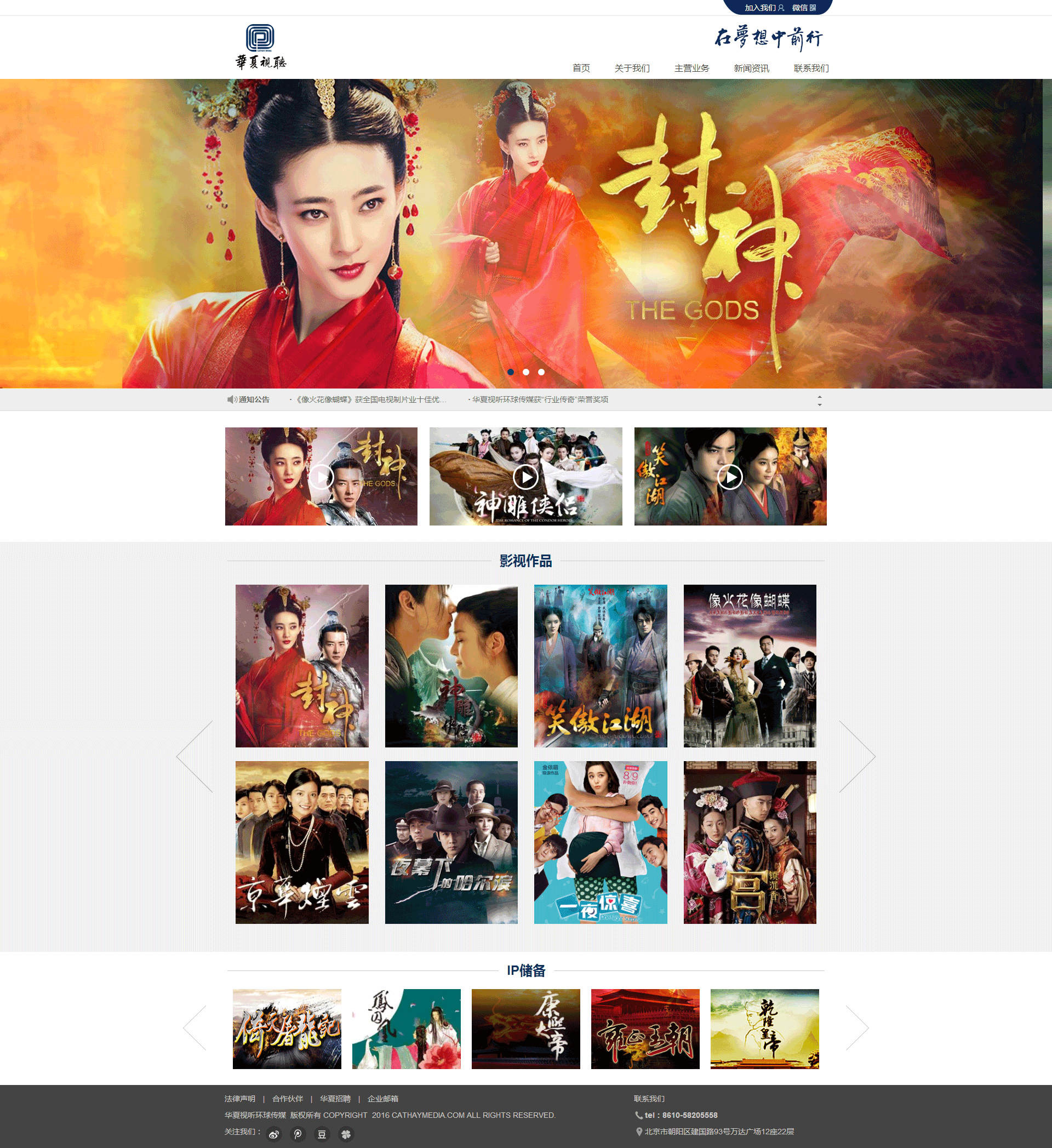Screen dimensions: 1052x1148
Task: Open 加入我们 link at top
Action: pyautogui.click(x=763, y=8)
